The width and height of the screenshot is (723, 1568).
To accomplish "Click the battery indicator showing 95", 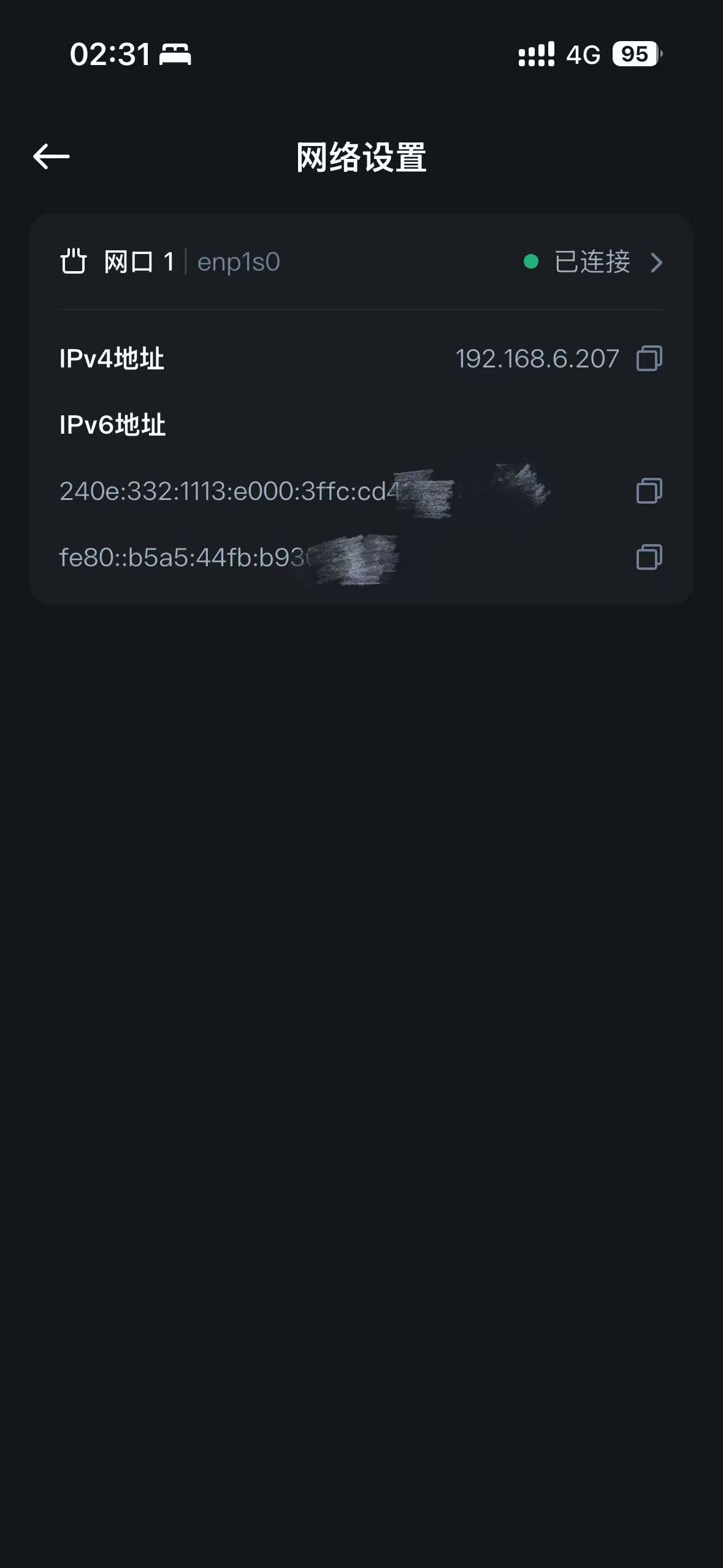I will point(636,55).
